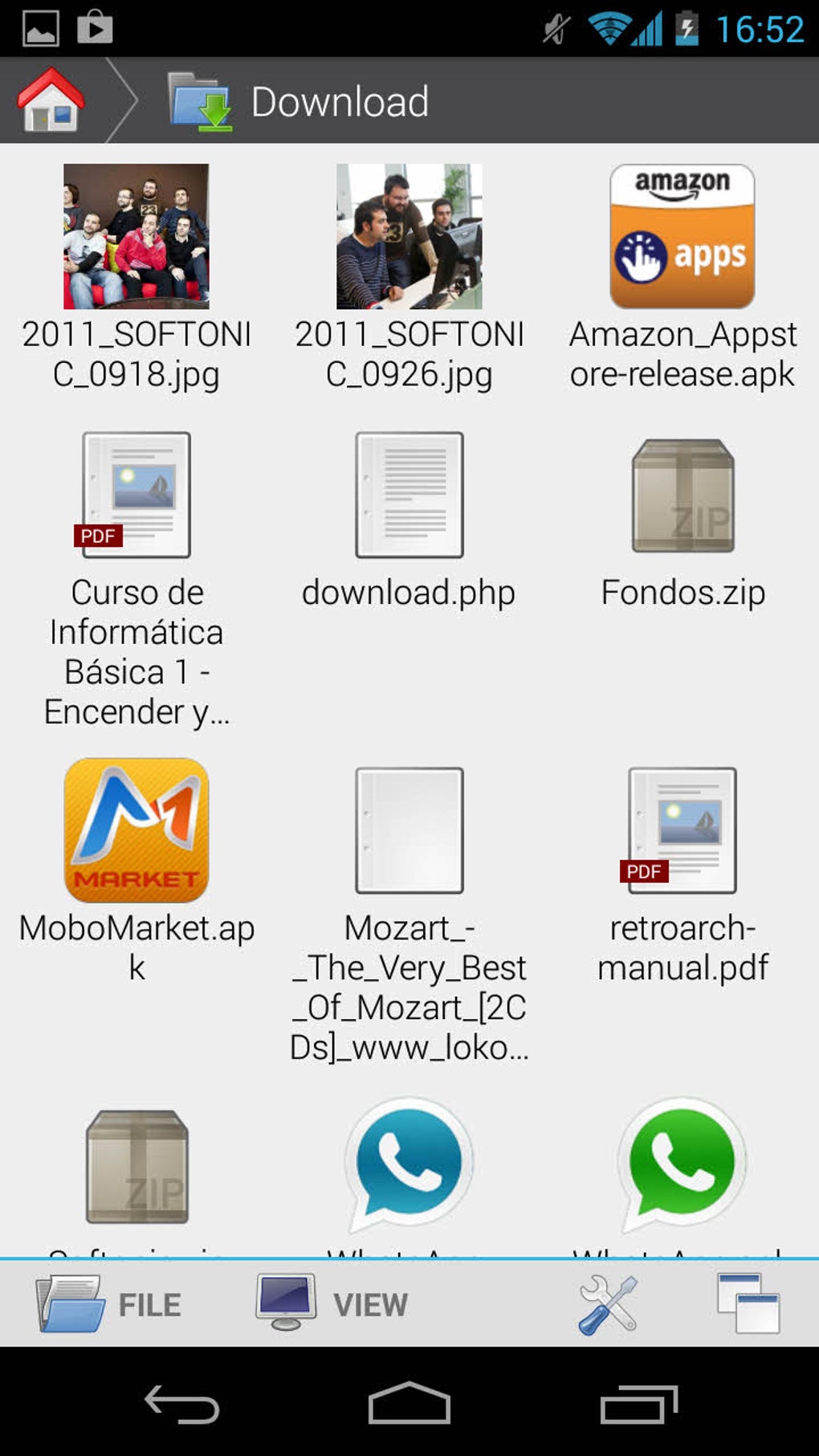The image size is (819, 1456).
Task: Open the Mozart Very Best Of file
Action: click(409, 916)
